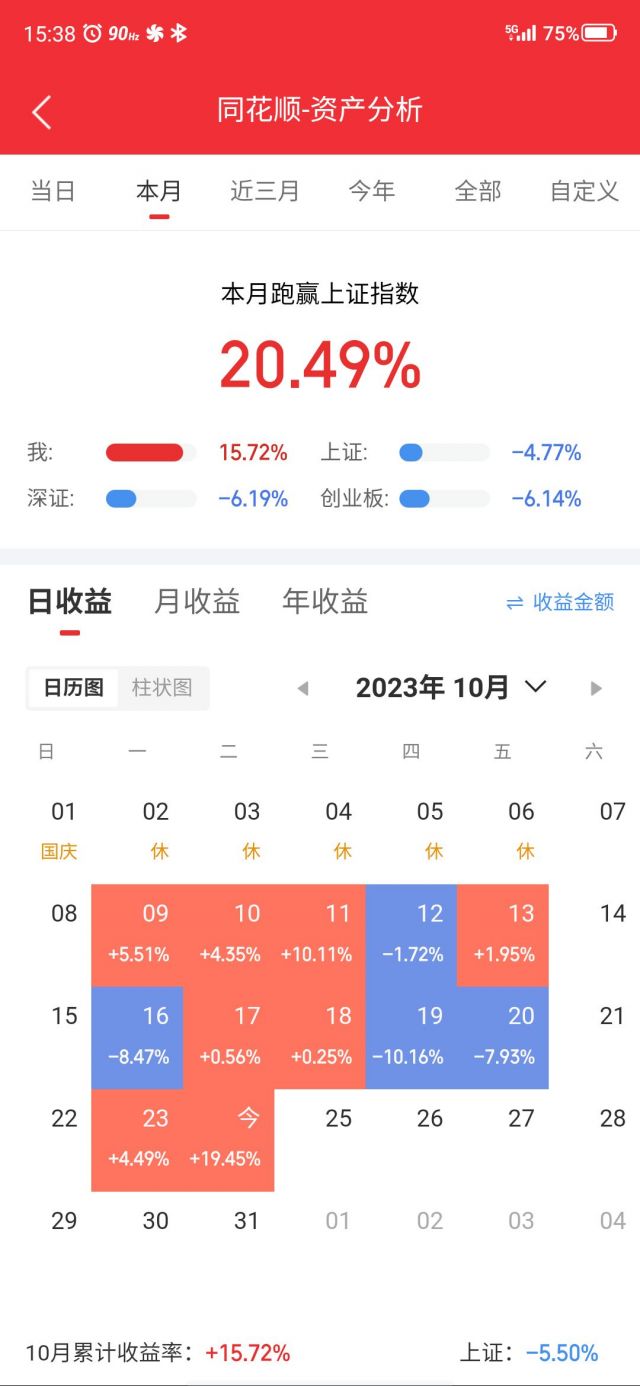The width and height of the screenshot is (640, 1386).
Task: Tap October 16 showing -8.47%
Action: [137, 1038]
